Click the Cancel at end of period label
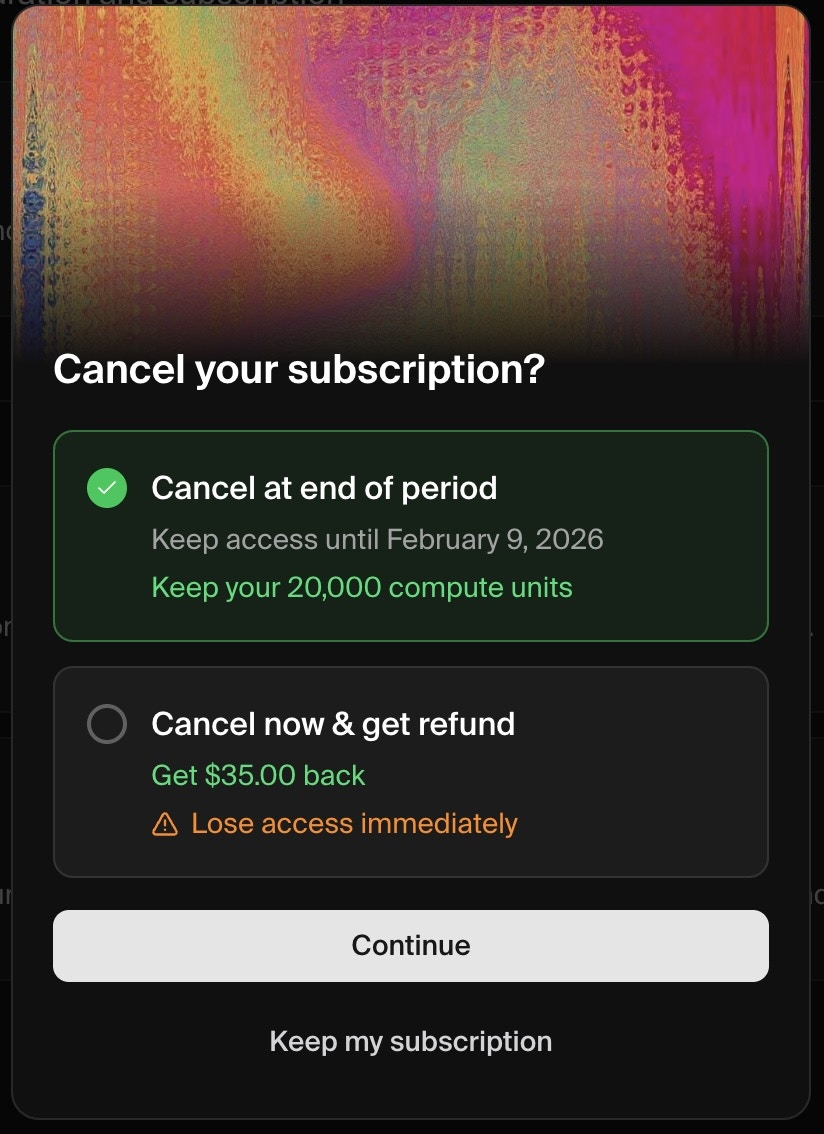Image resolution: width=824 pixels, height=1134 pixels. coord(324,488)
